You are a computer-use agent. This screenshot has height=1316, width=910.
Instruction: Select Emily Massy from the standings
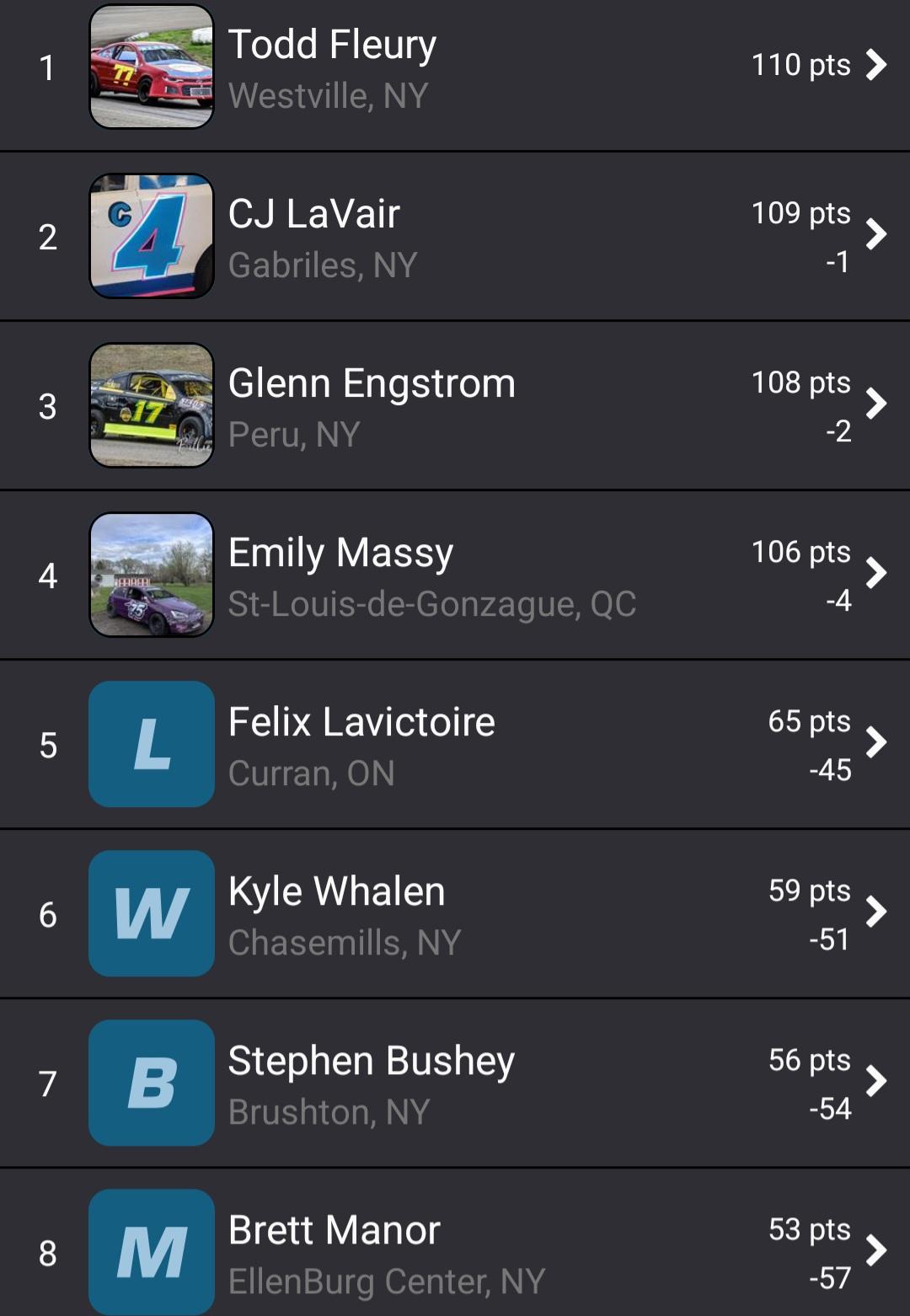coord(455,575)
